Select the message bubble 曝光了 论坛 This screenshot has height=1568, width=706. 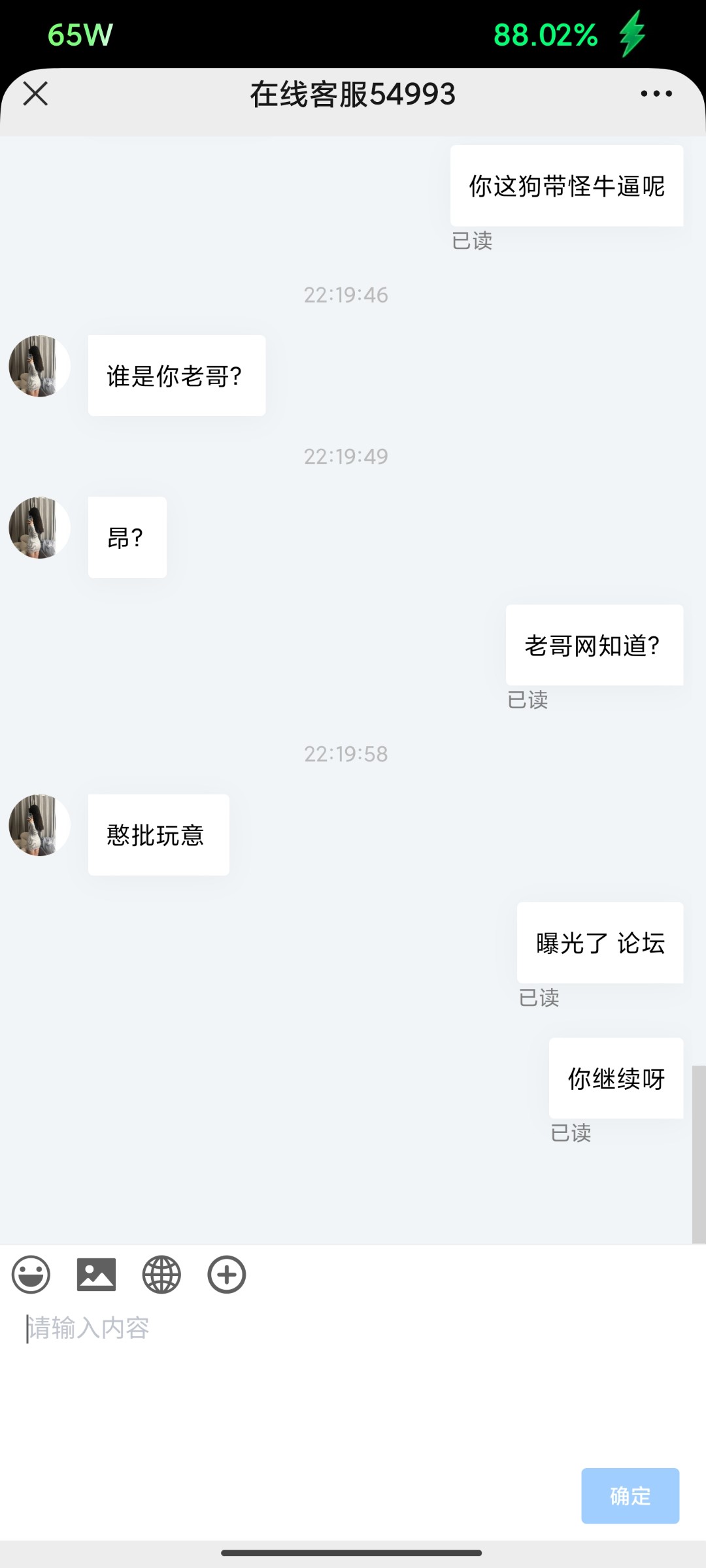[x=599, y=943]
